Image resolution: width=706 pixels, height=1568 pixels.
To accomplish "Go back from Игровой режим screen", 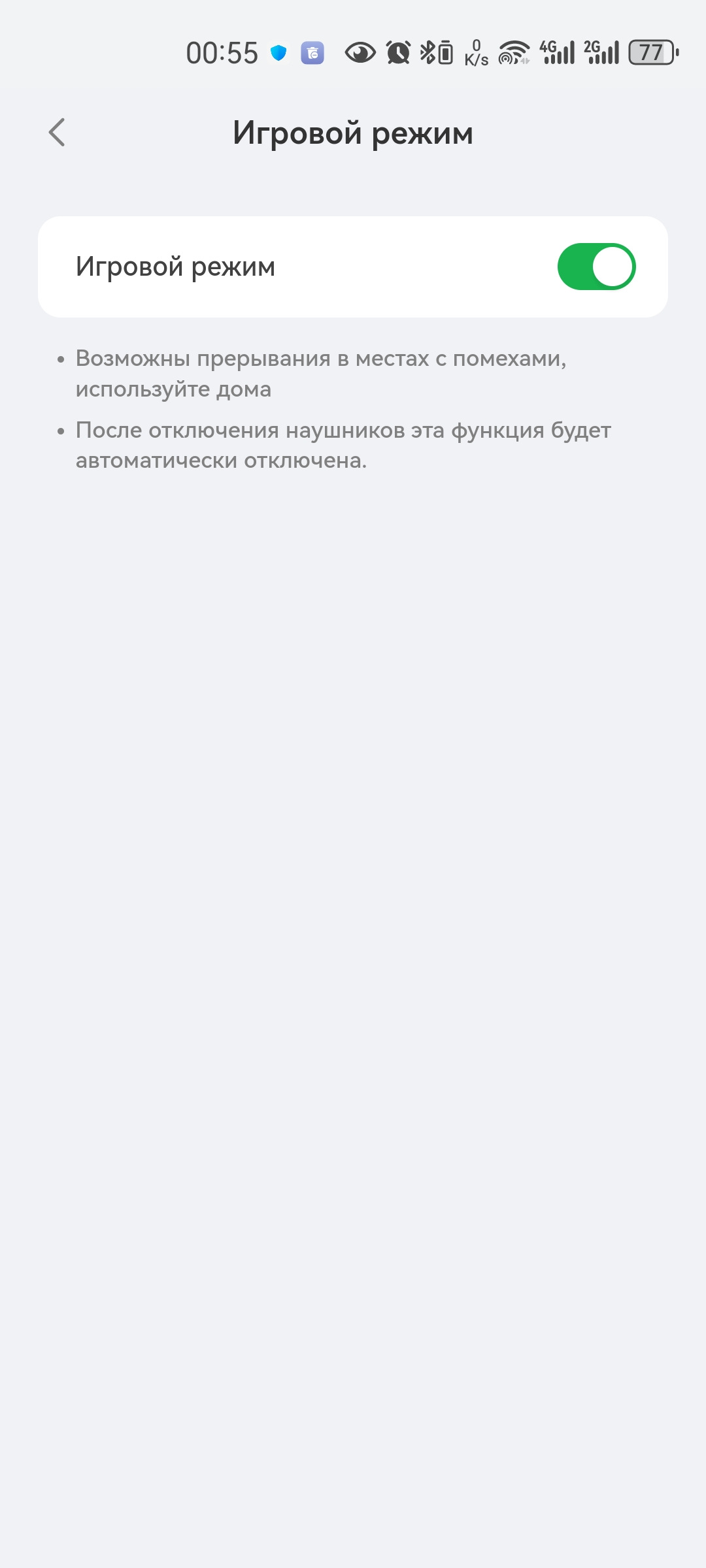I will point(58,133).
